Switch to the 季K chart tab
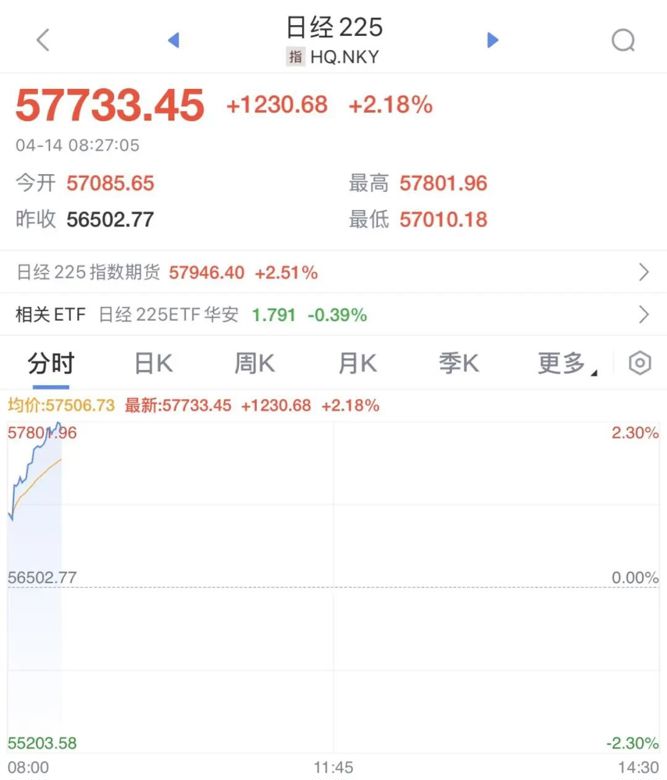The image size is (667, 780). (x=459, y=363)
